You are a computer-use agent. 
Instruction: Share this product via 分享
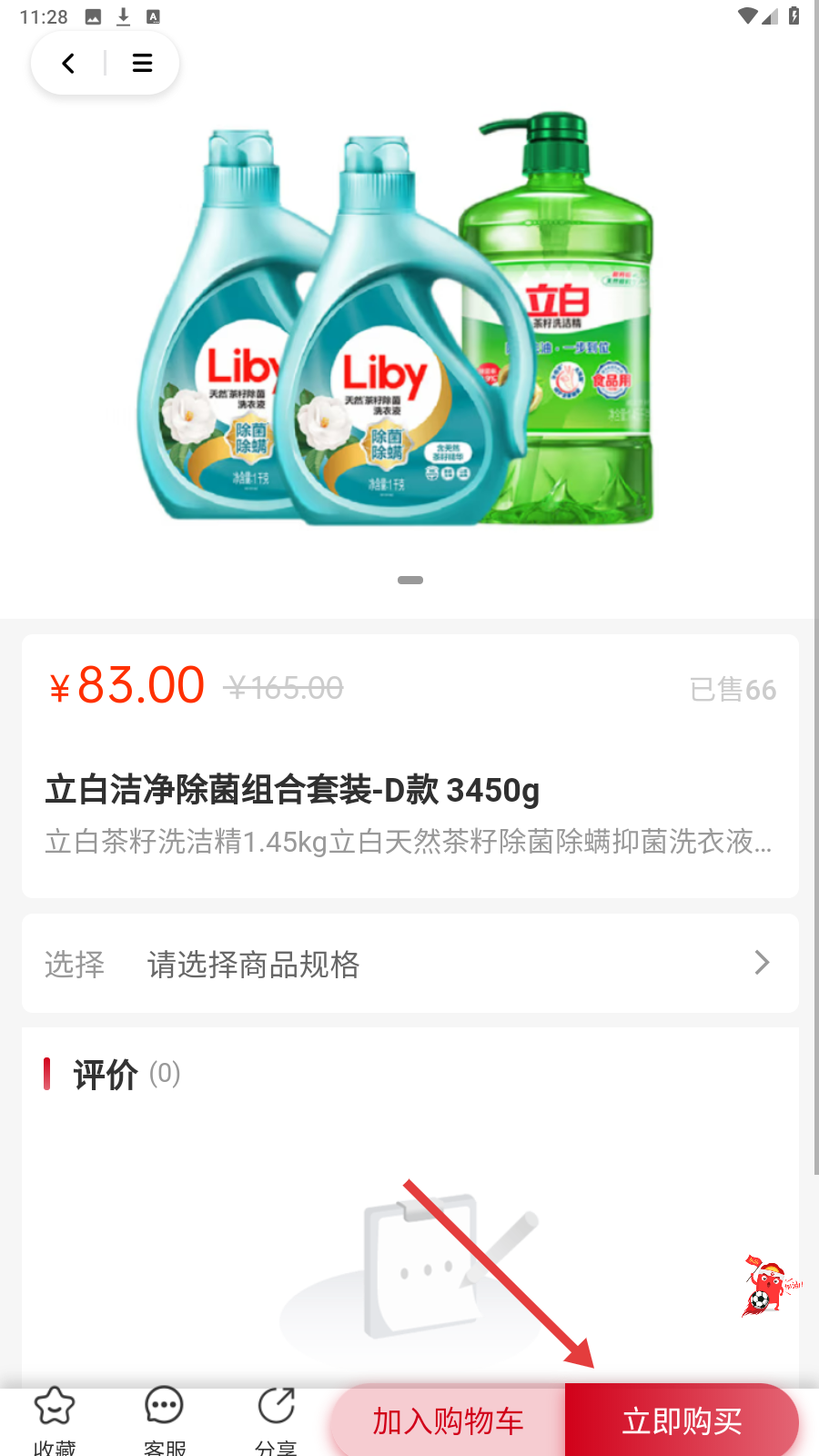coord(276,1418)
